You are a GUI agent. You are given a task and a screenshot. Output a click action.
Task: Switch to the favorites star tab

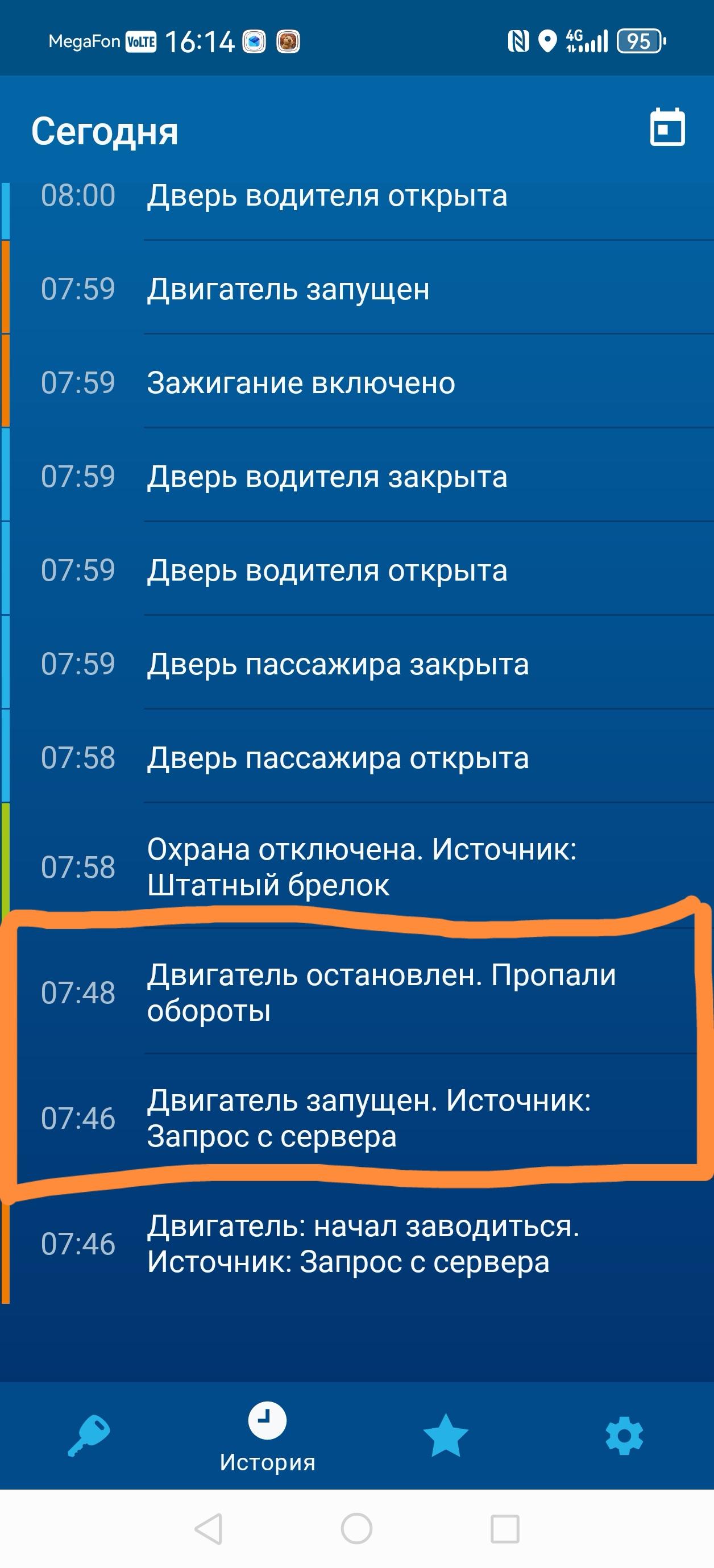click(445, 1435)
